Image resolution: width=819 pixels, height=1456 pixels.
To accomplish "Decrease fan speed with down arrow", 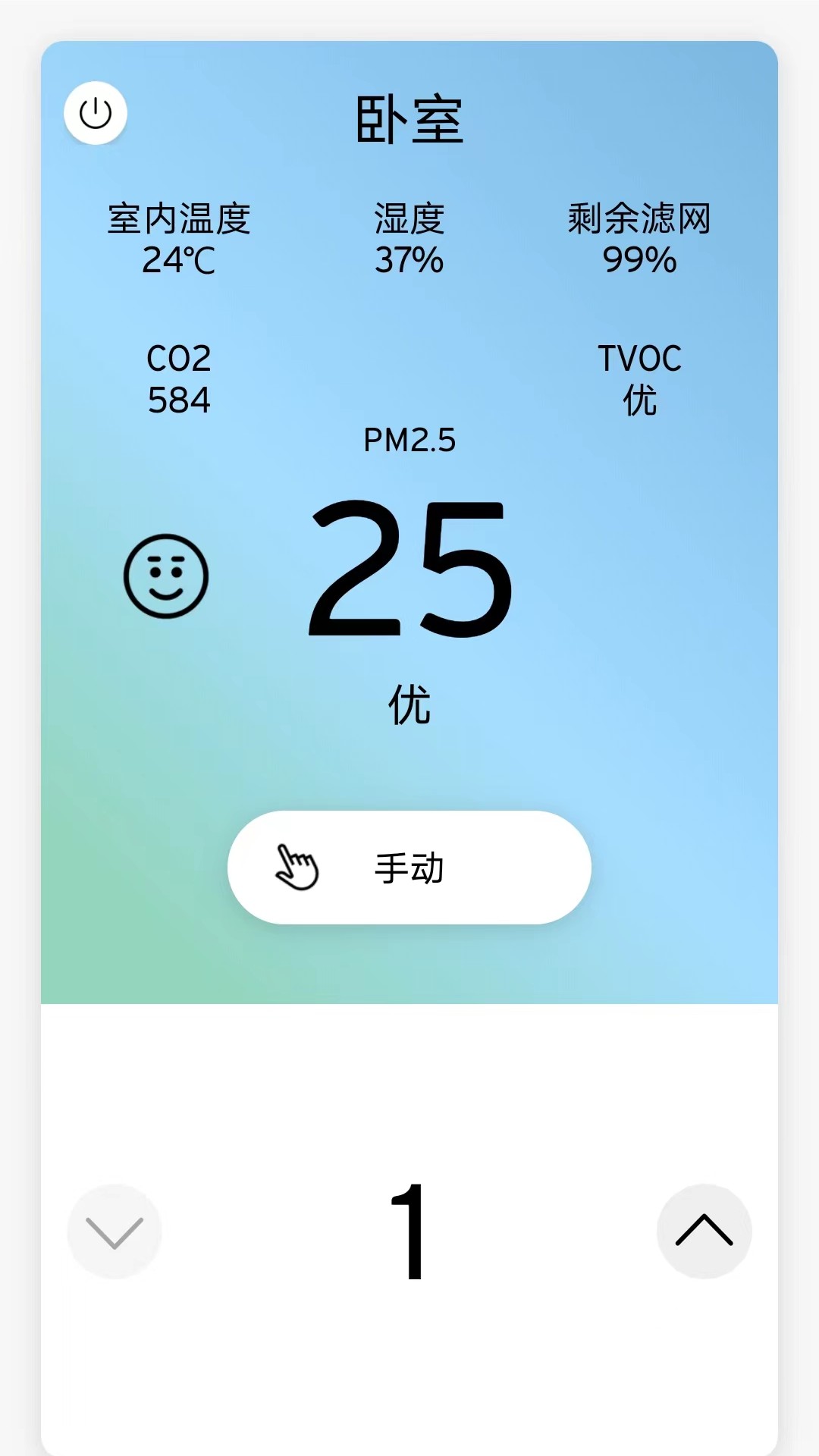I will tap(115, 1232).
